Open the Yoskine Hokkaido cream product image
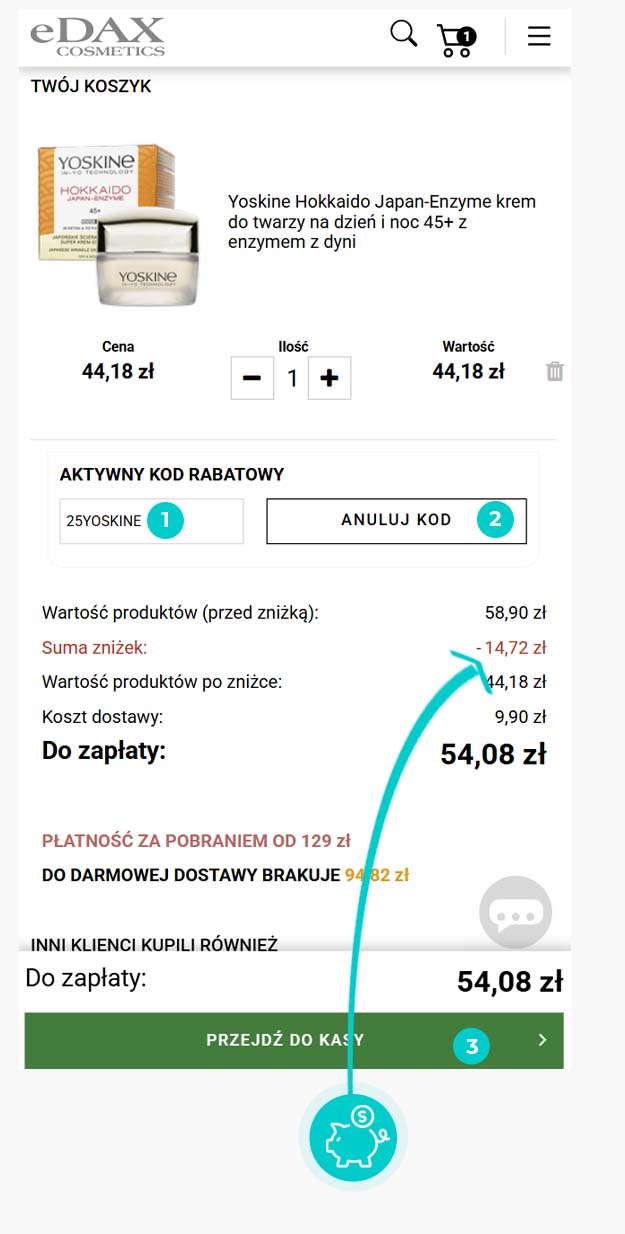The height and width of the screenshot is (1234, 625). [118, 225]
